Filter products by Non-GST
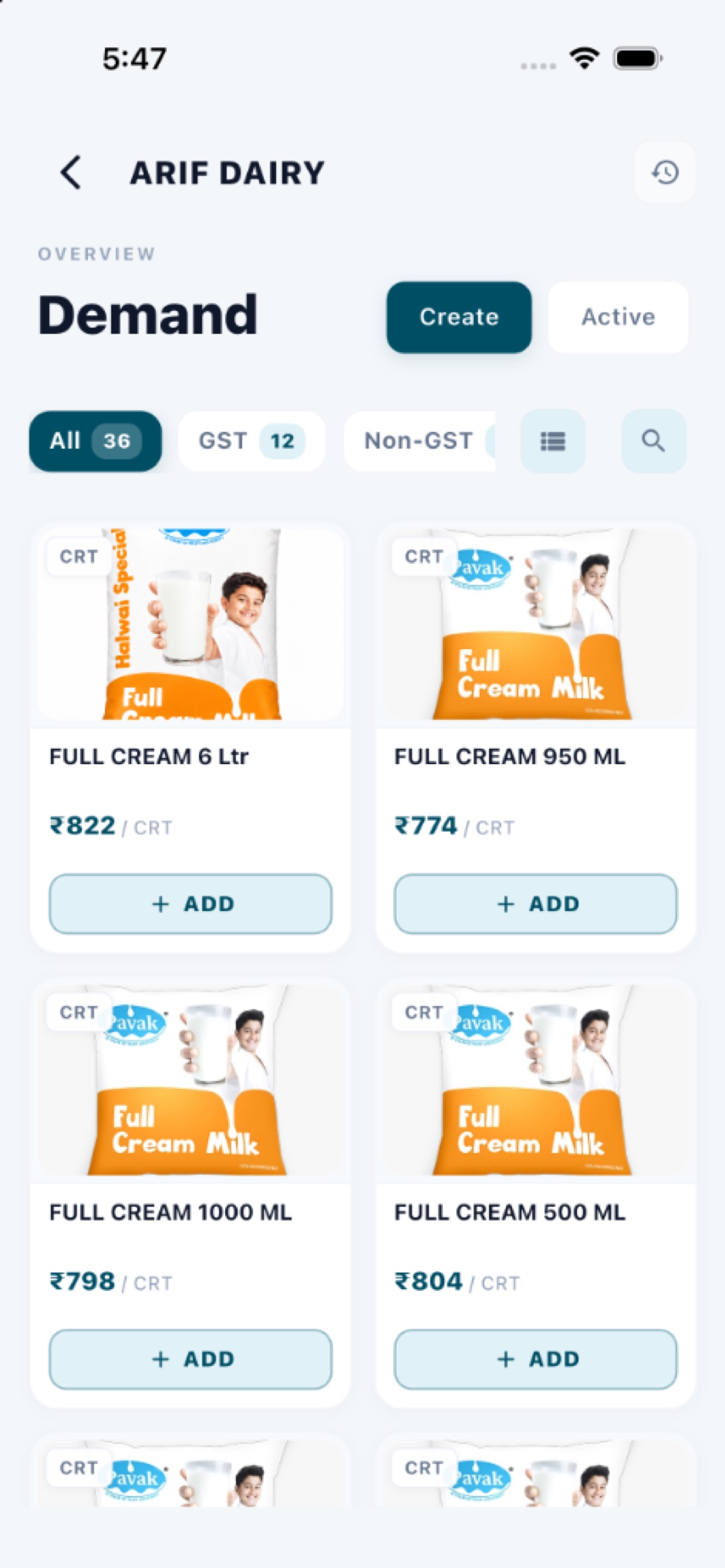 420,441
